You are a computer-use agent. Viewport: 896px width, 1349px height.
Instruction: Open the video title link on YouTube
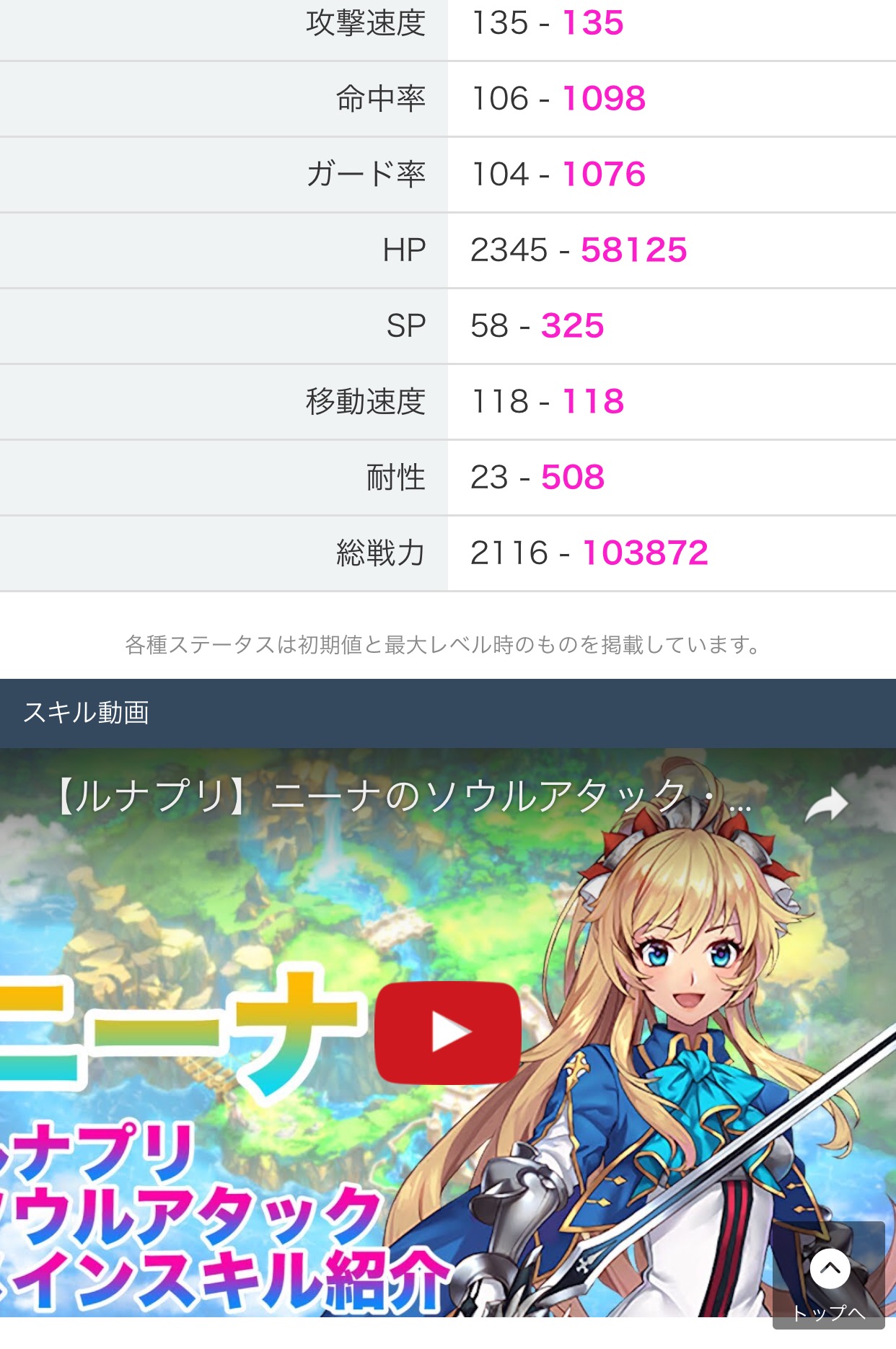(x=404, y=796)
